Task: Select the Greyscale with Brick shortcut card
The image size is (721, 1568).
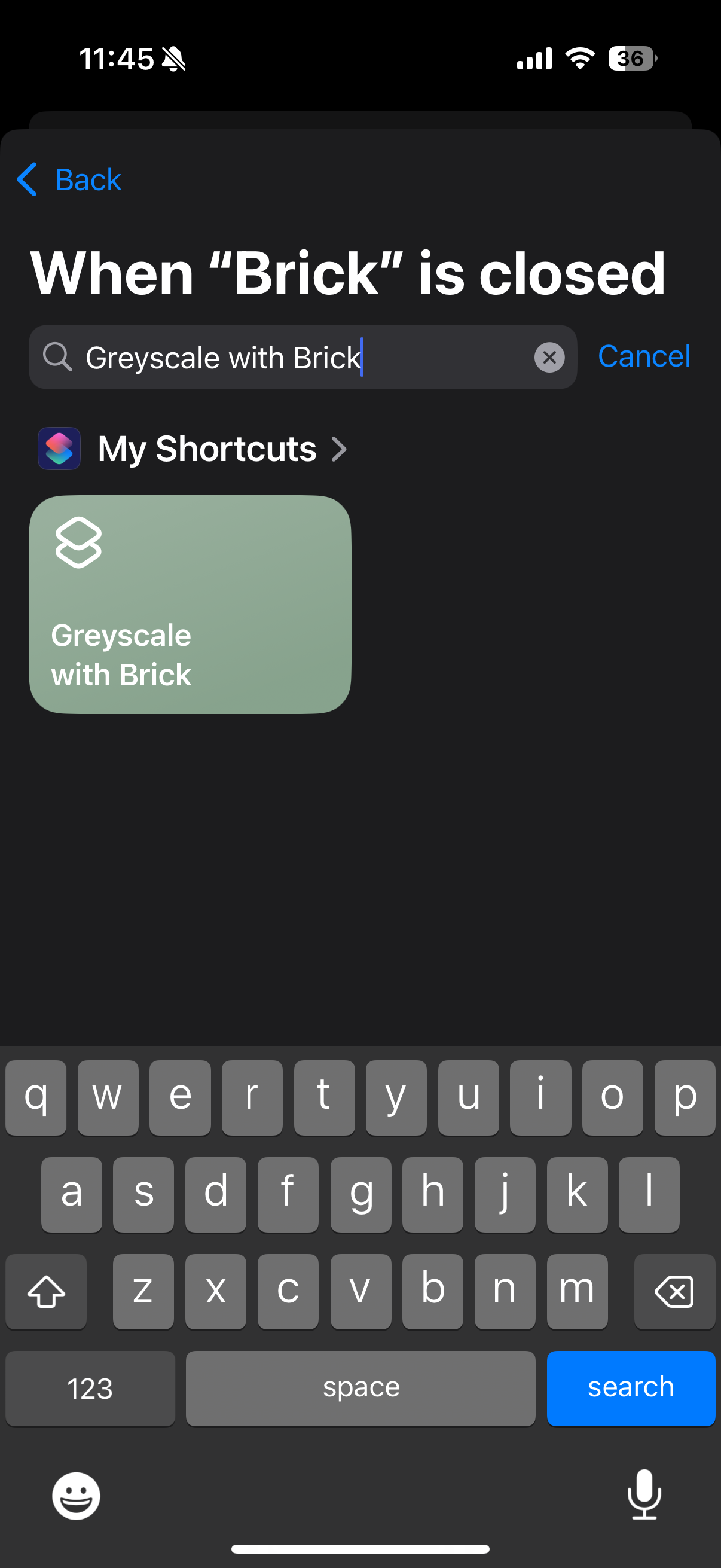Action: coord(190,605)
